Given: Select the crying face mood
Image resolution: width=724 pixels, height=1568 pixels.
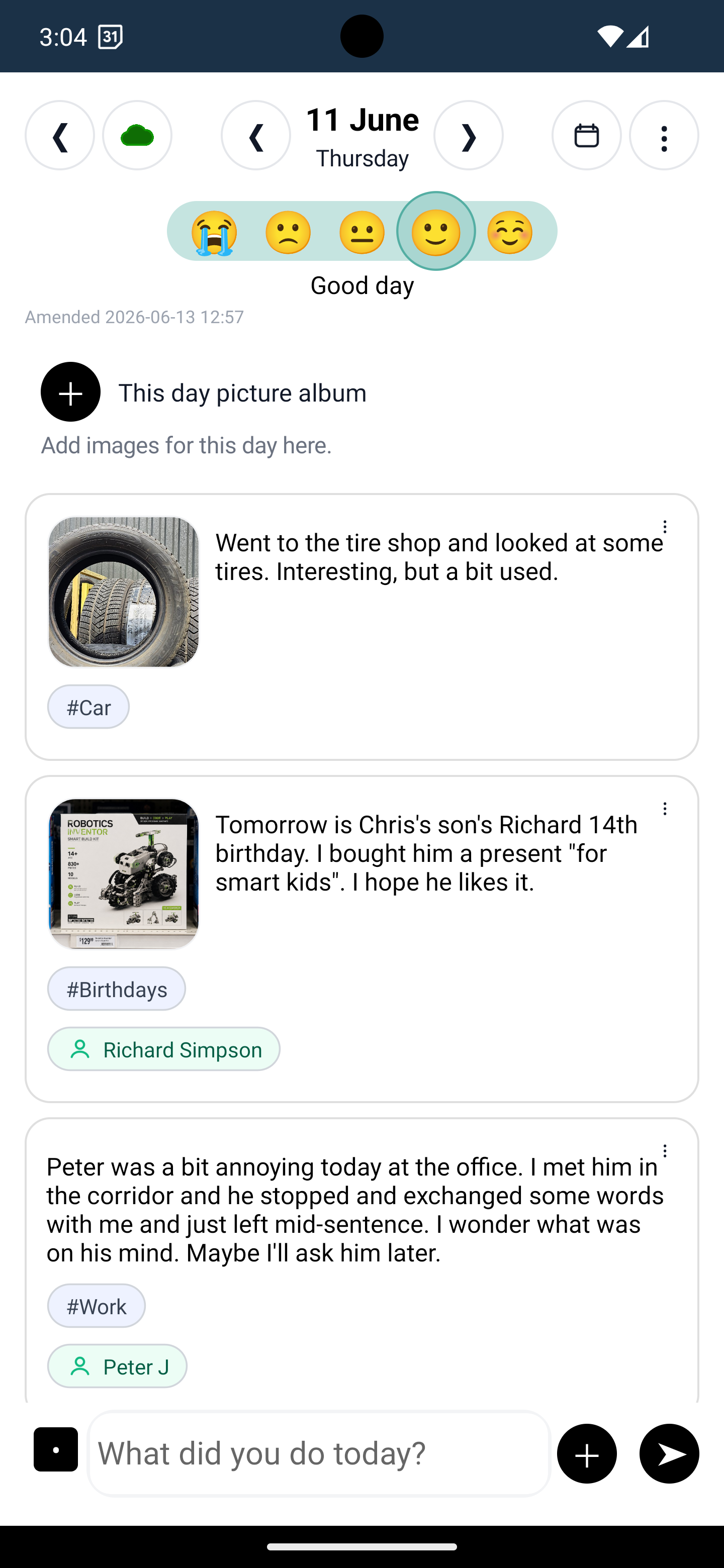Looking at the screenshot, I should pyautogui.click(x=214, y=232).
